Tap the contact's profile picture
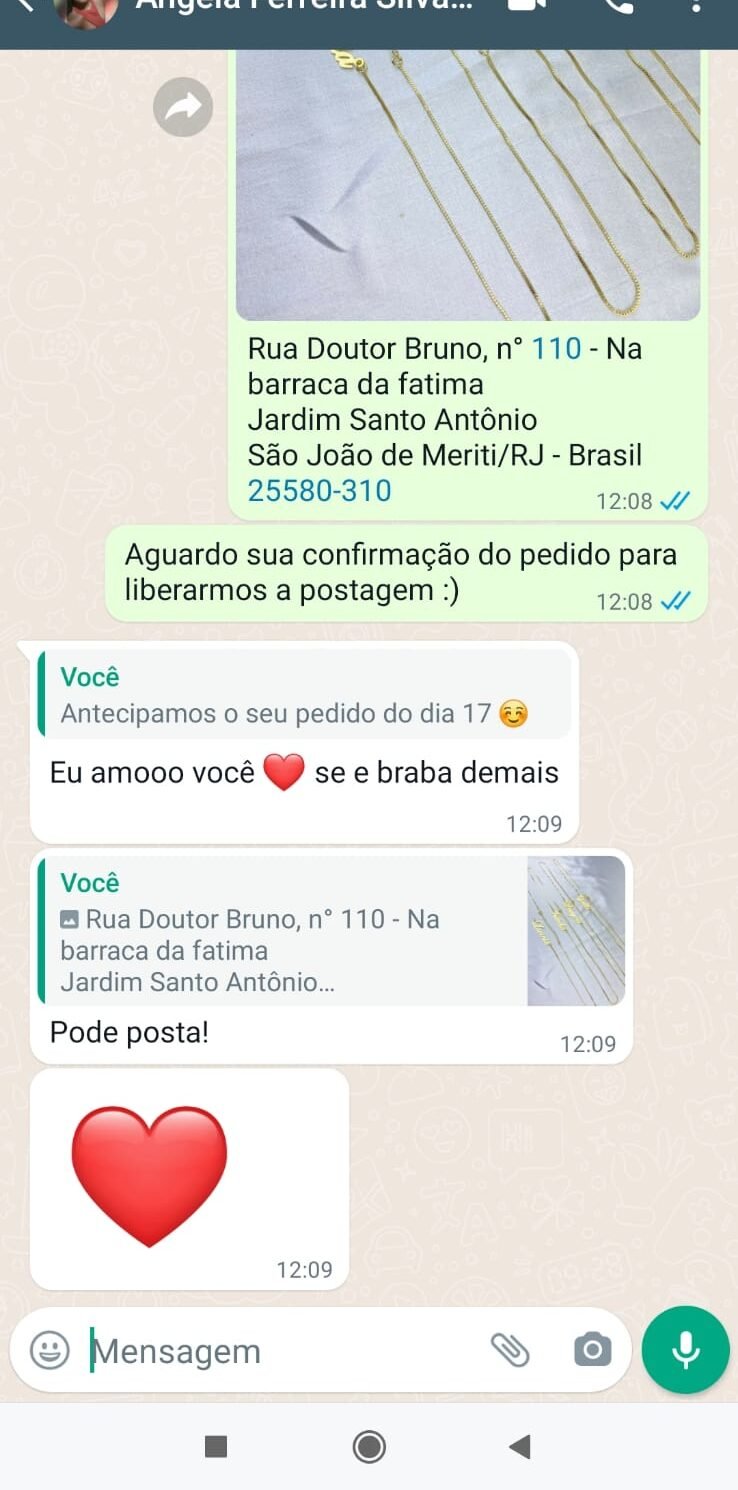Screen dimensions: 738x1490 pos(86,10)
